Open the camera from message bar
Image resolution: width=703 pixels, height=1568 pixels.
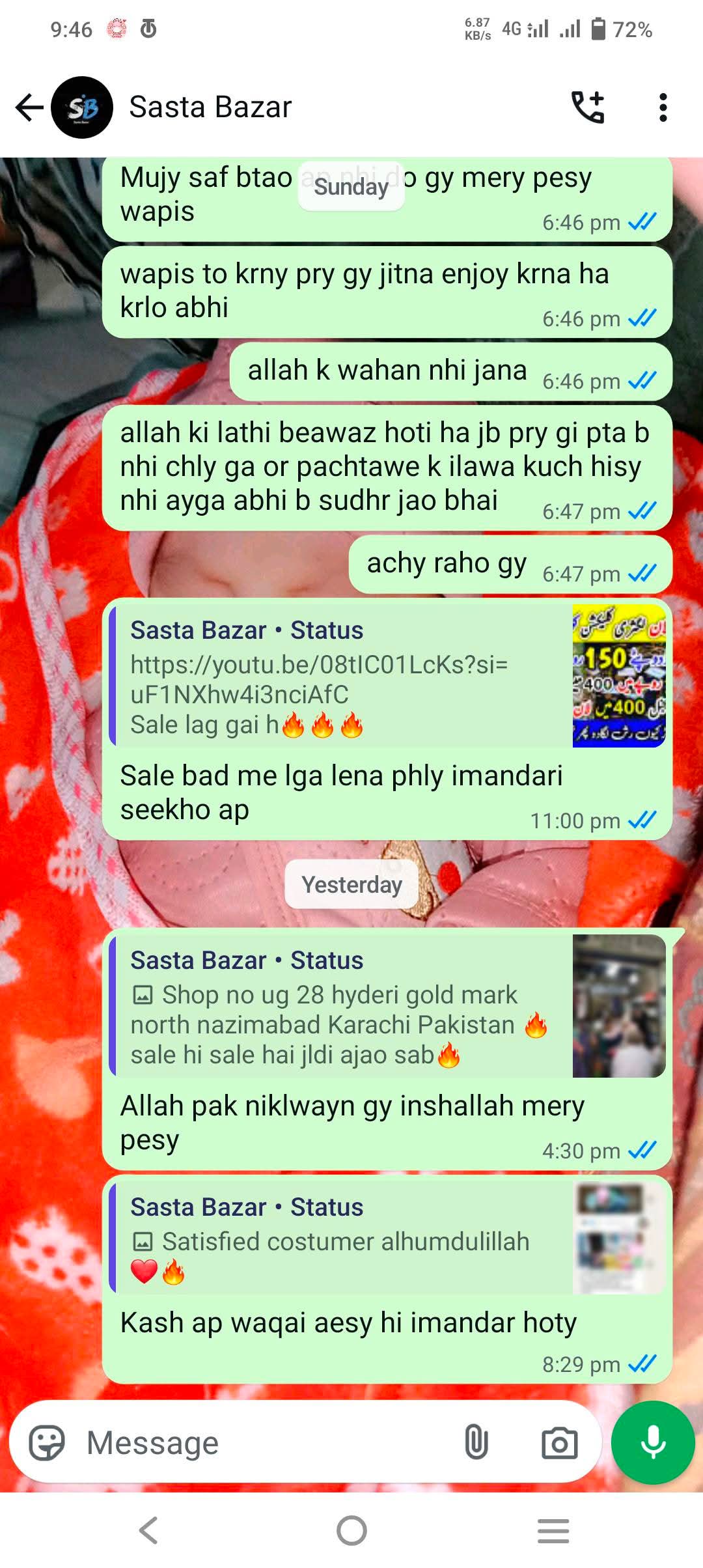560,1443
